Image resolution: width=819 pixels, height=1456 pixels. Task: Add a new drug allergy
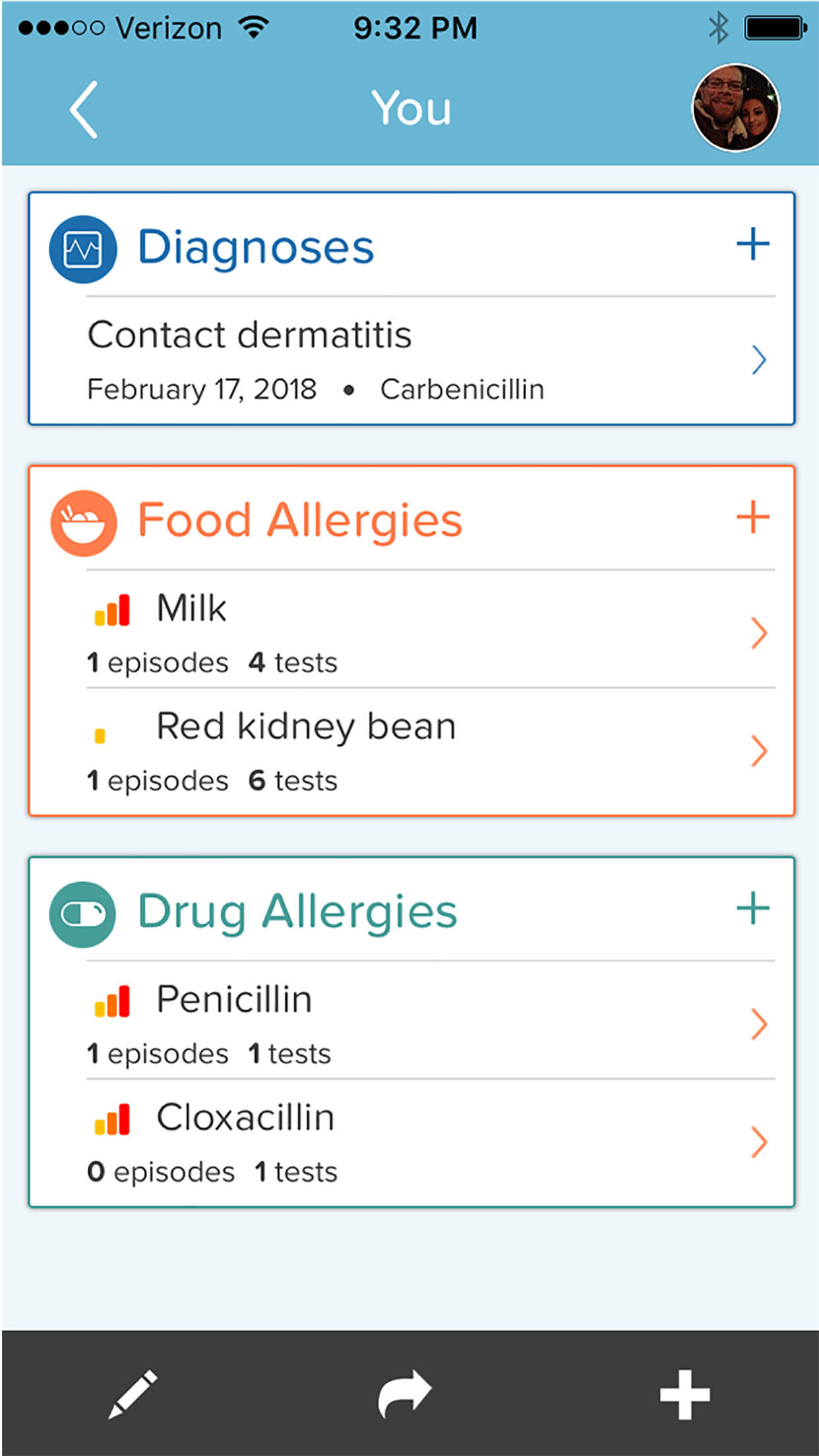(753, 909)
